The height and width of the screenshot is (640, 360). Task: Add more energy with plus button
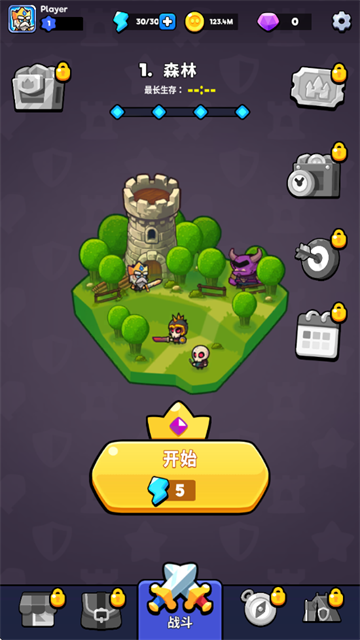point(167,22)
